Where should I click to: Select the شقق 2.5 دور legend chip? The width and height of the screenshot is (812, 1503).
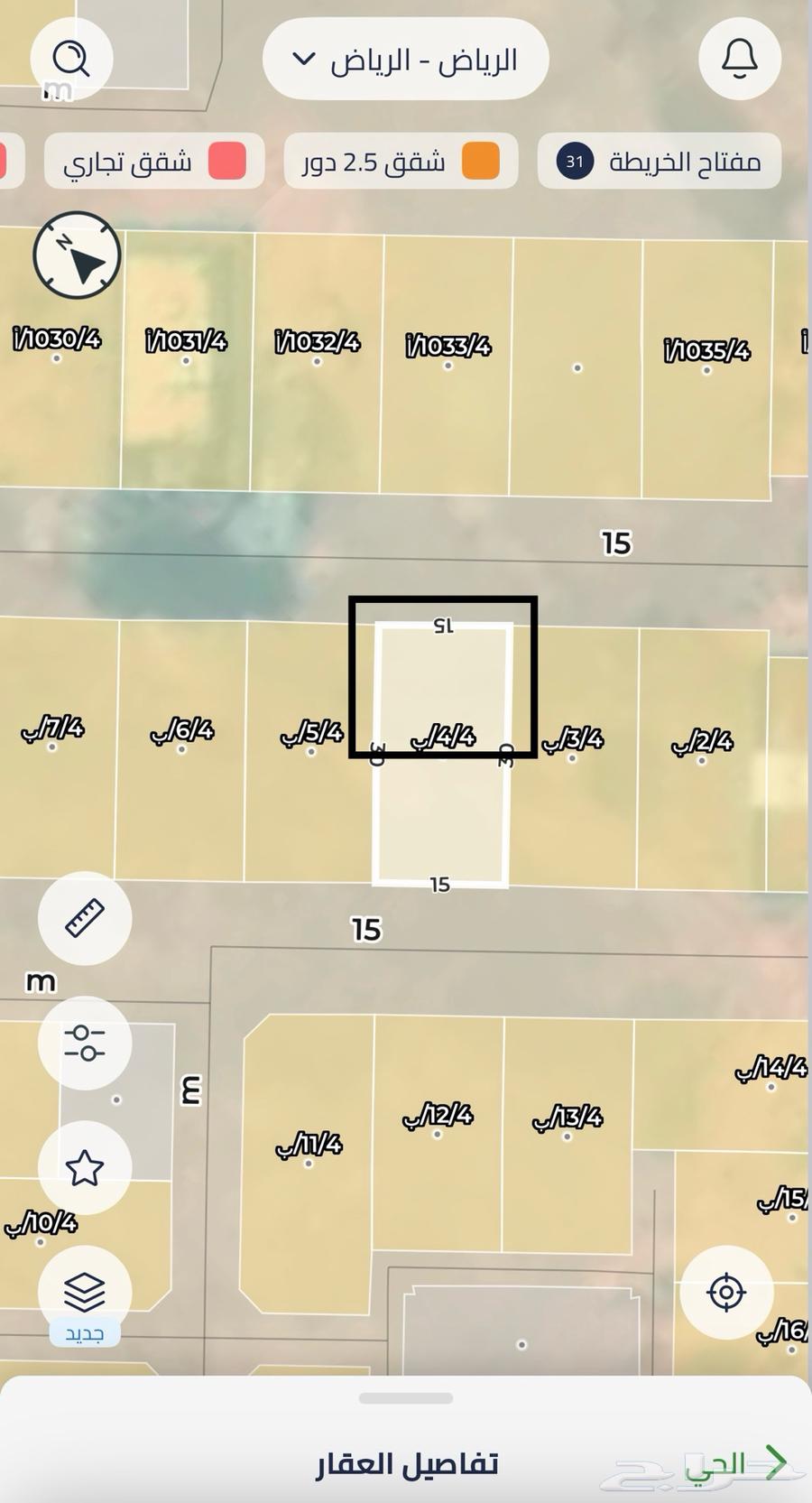tap(401, 162)
